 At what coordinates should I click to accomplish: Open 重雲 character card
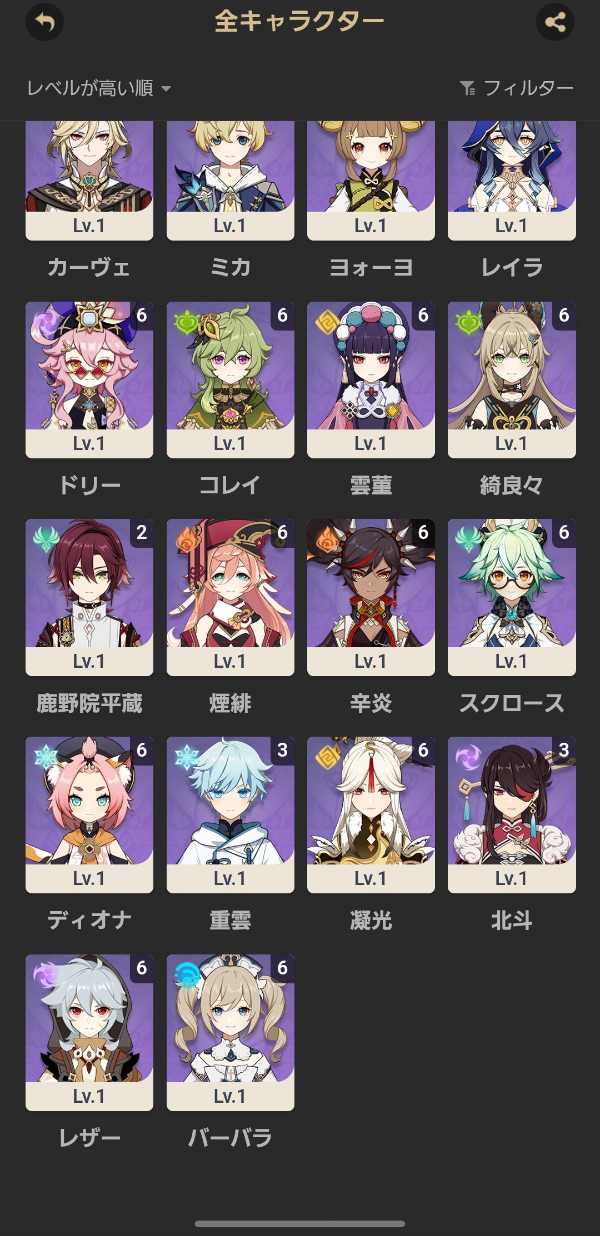[230, 814]
